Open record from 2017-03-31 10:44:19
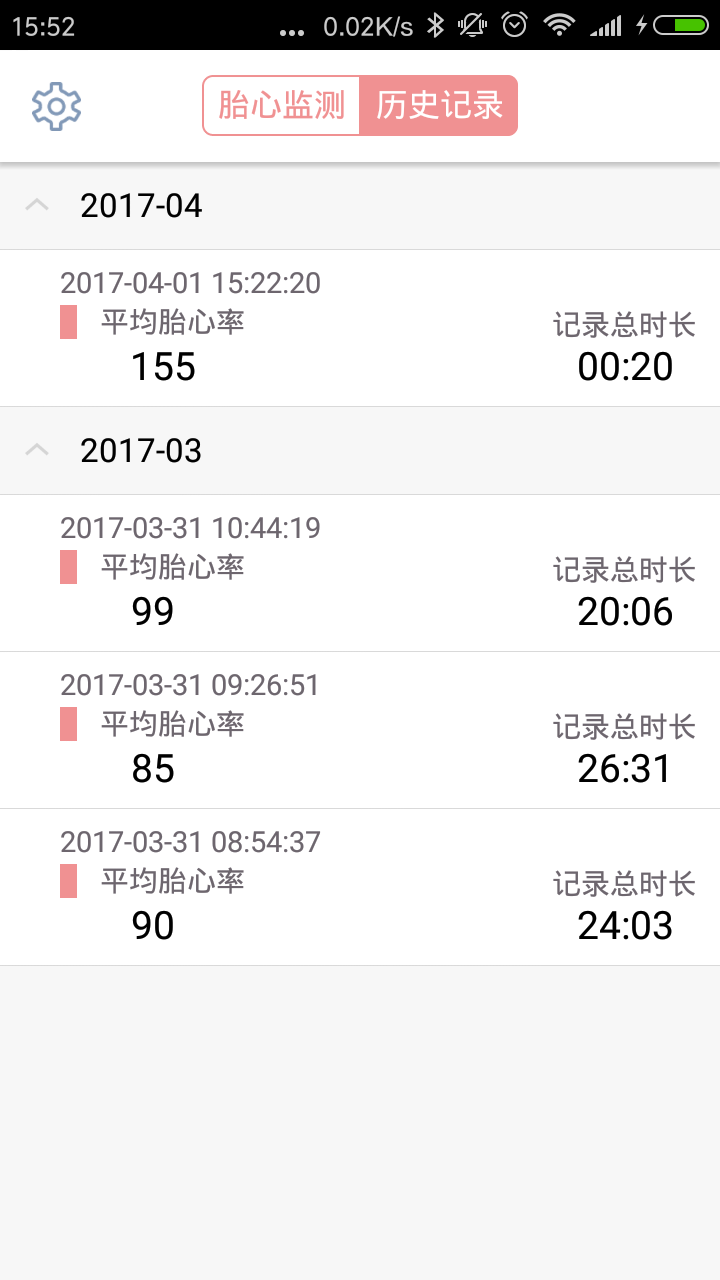The height and width of the screenshot is (1280, 720). tap(360, 573)
